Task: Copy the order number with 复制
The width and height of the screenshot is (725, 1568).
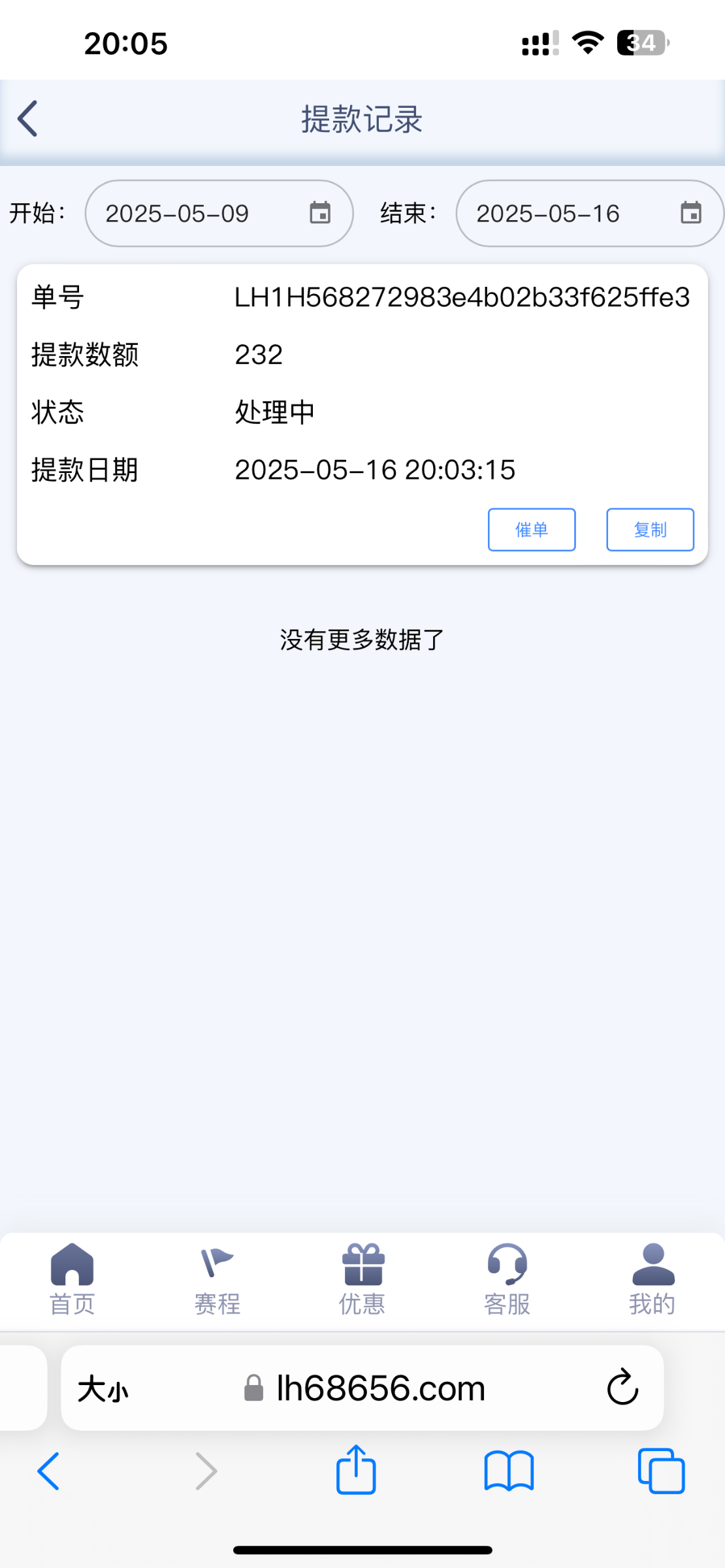Action: pos(650,530)
